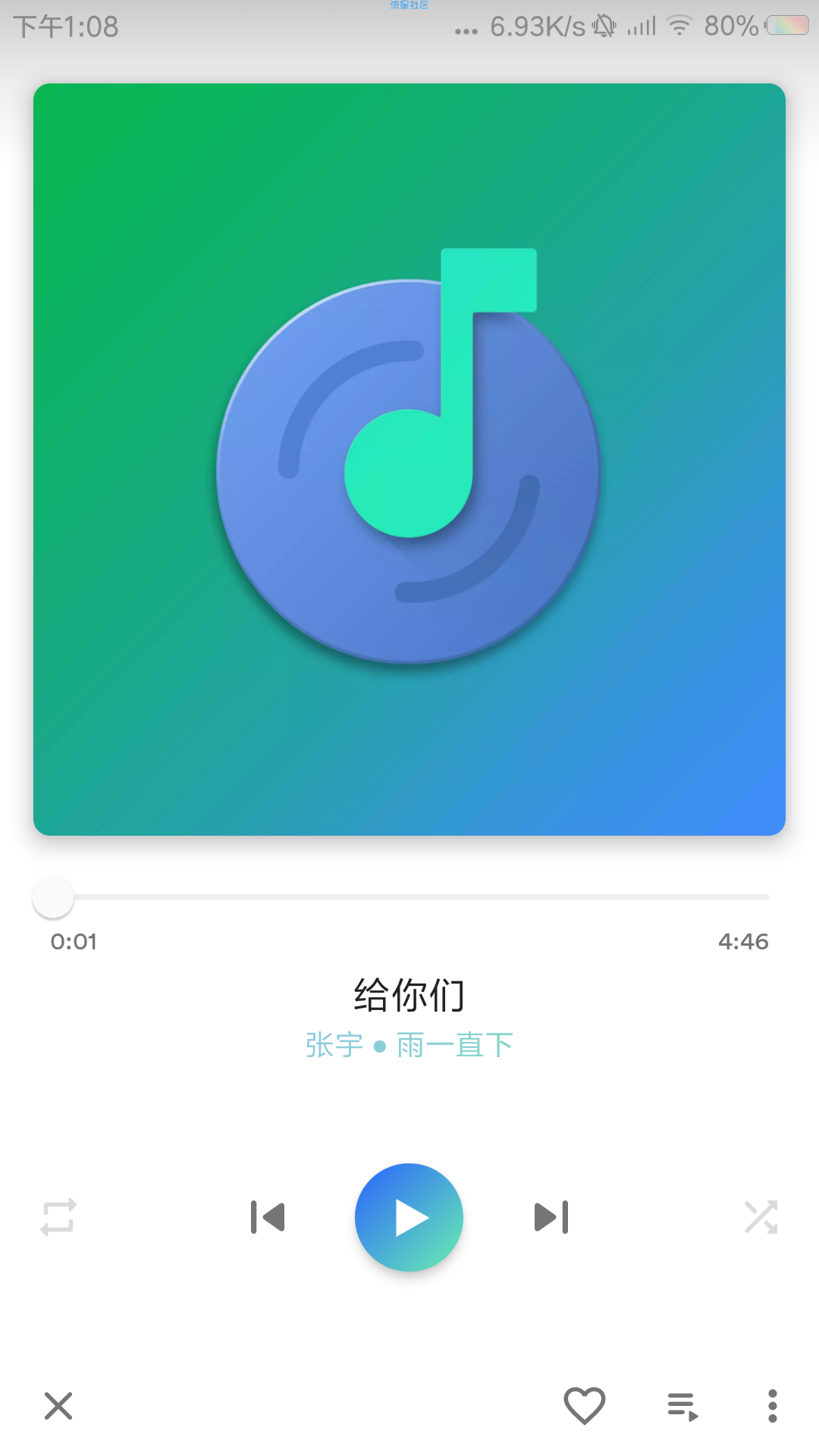Skip to the next track

pyautogui.click(x=551, y=1217)
